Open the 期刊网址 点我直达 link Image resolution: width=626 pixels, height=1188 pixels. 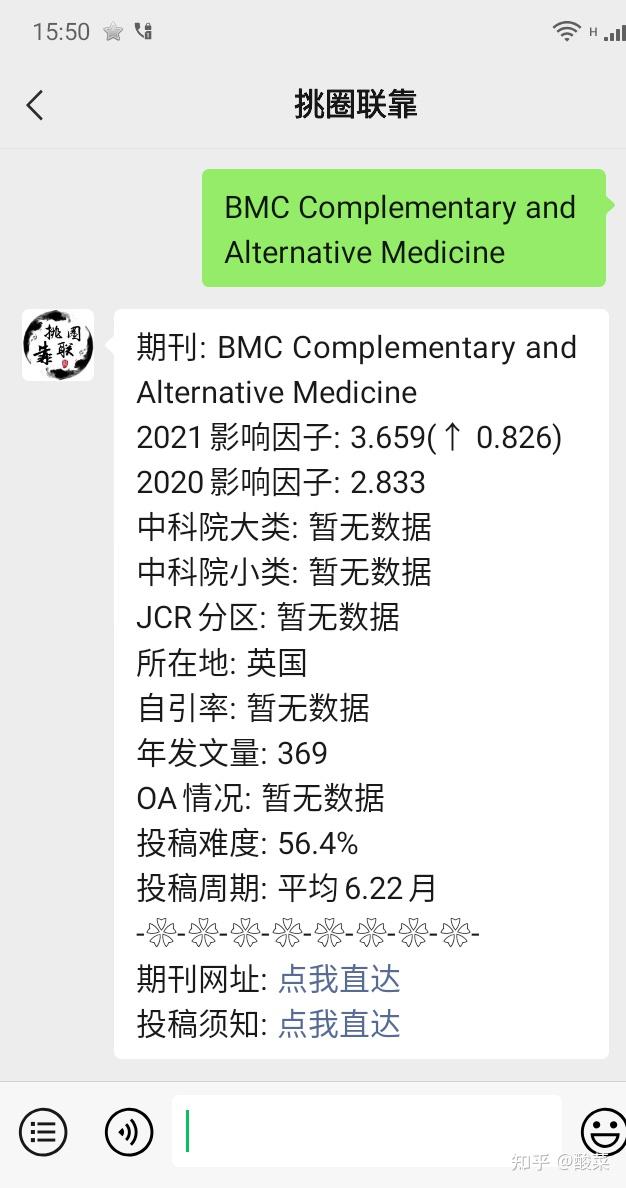[x=339, y=979]
